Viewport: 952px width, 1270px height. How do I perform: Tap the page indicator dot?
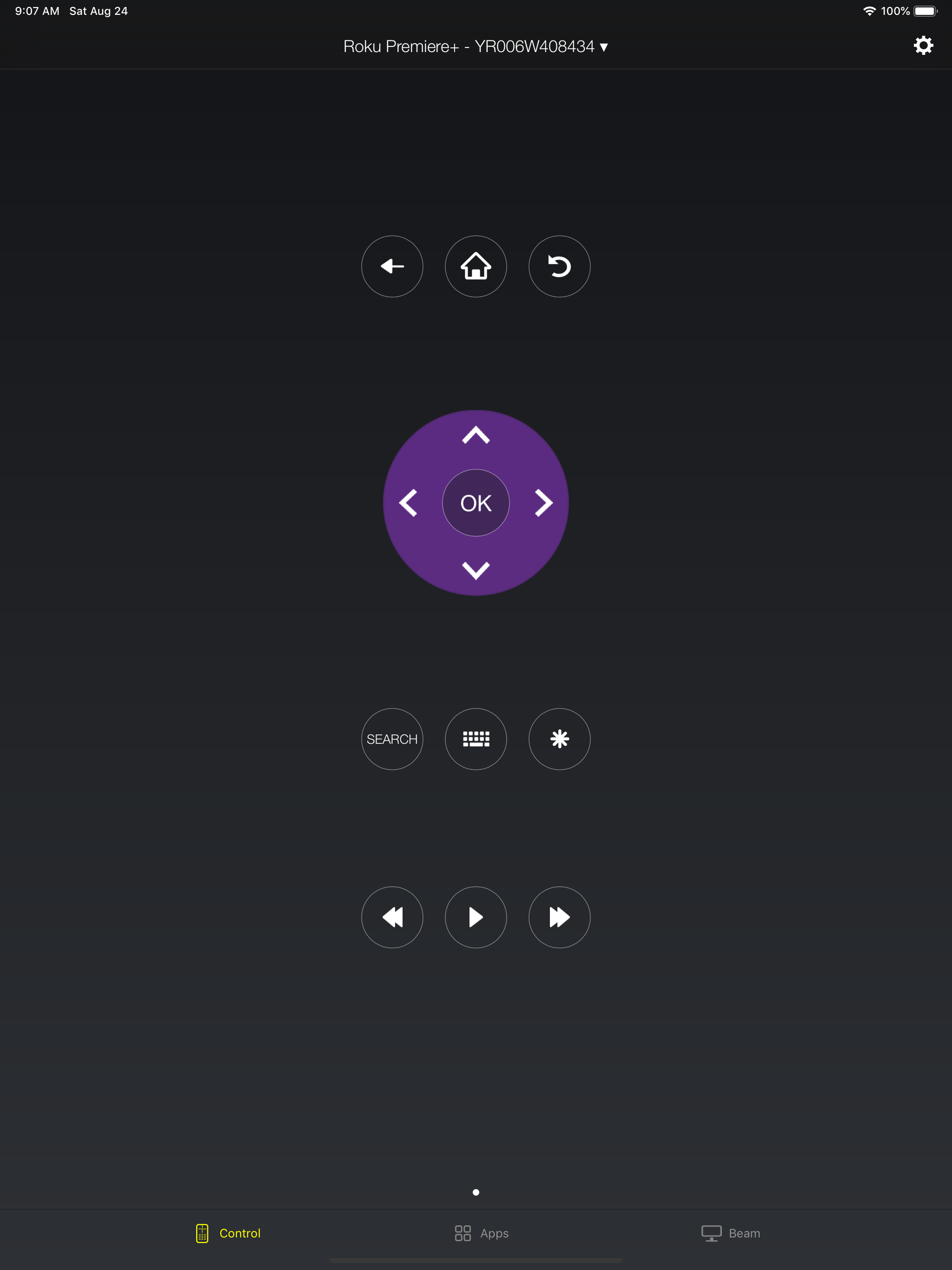tap(476, 1192)
